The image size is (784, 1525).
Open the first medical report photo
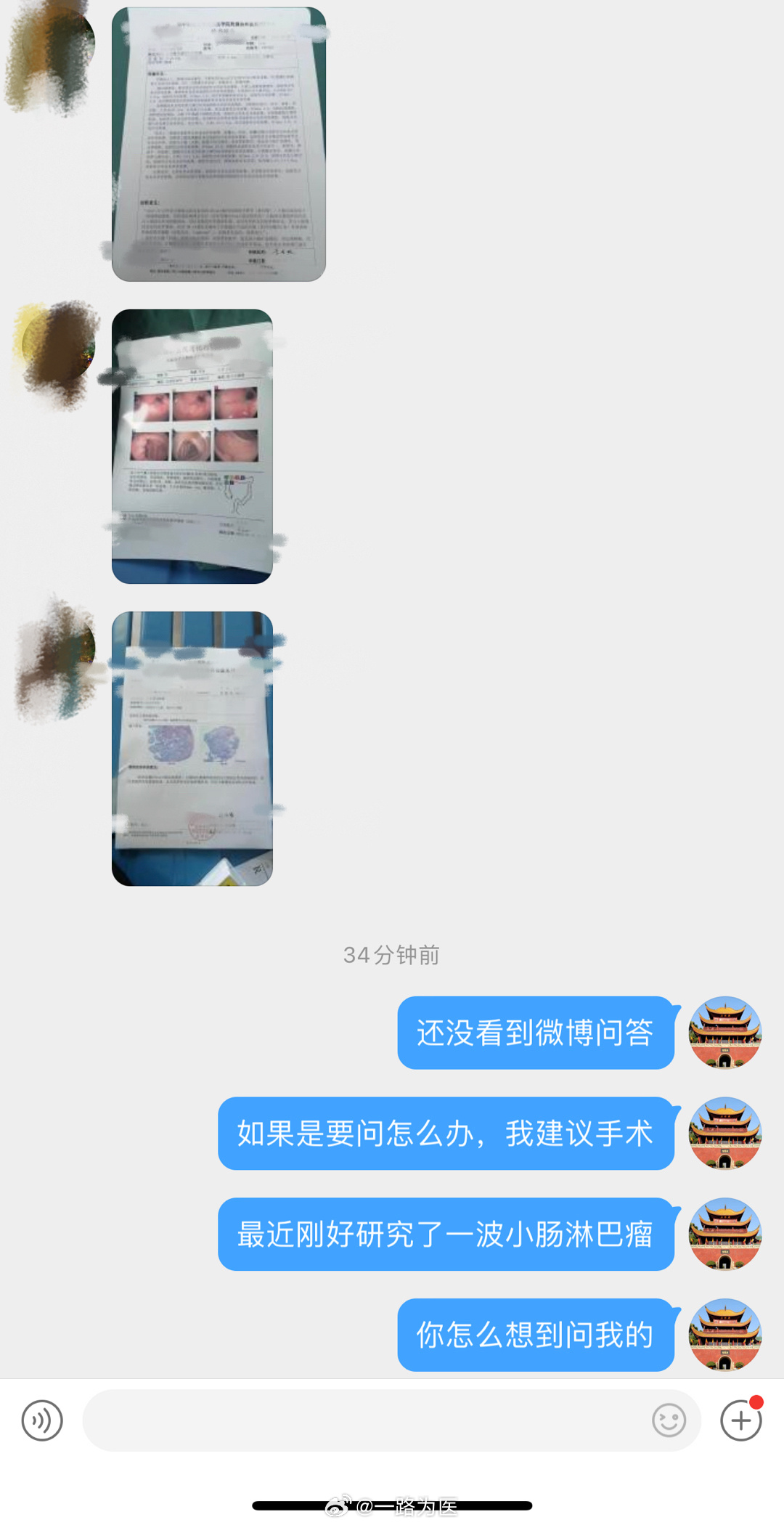click(218, 142)
